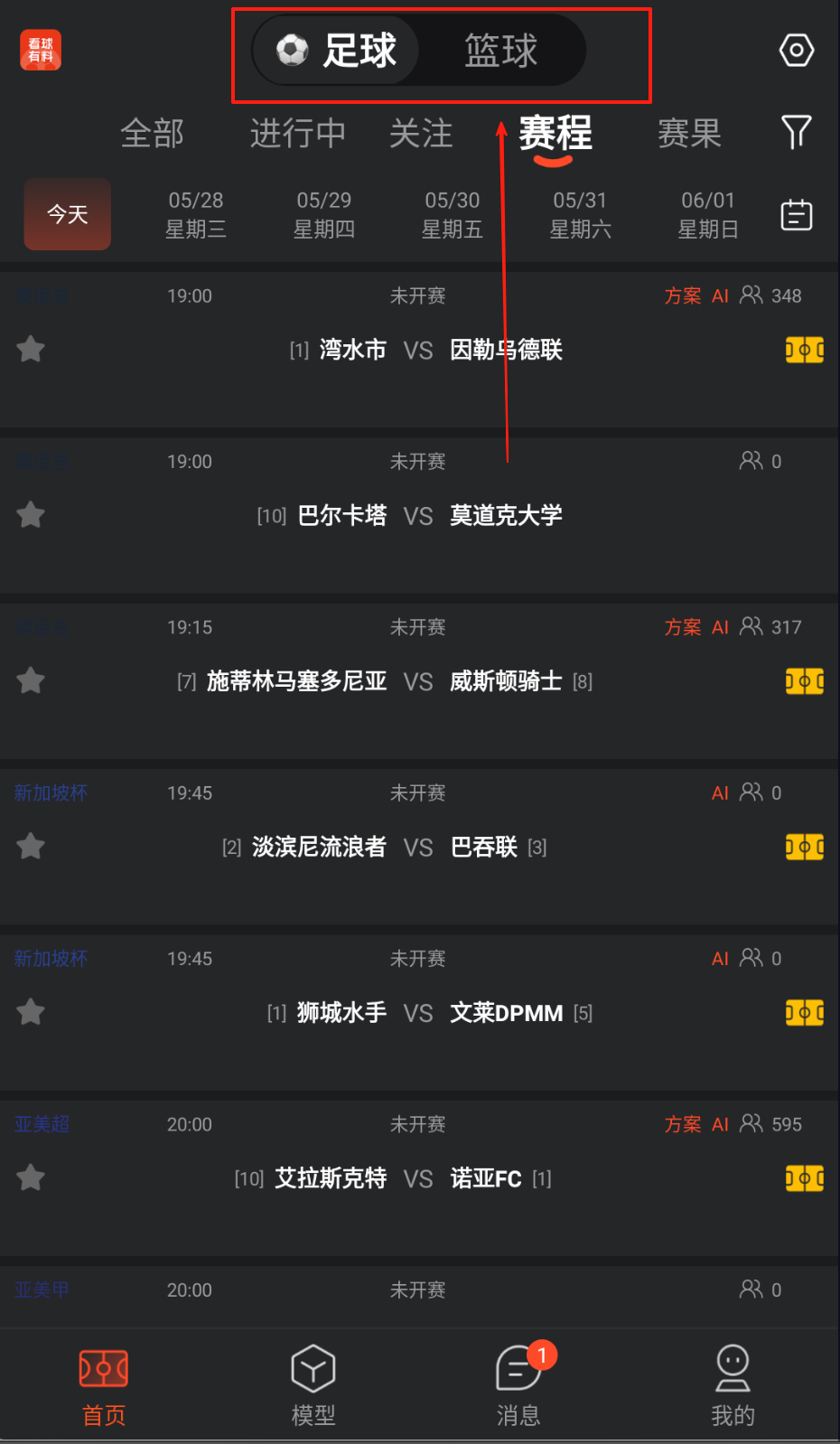Switch to the 篮球 segment
Viewport: 840px width, 1444px height.
click(500, 51)
